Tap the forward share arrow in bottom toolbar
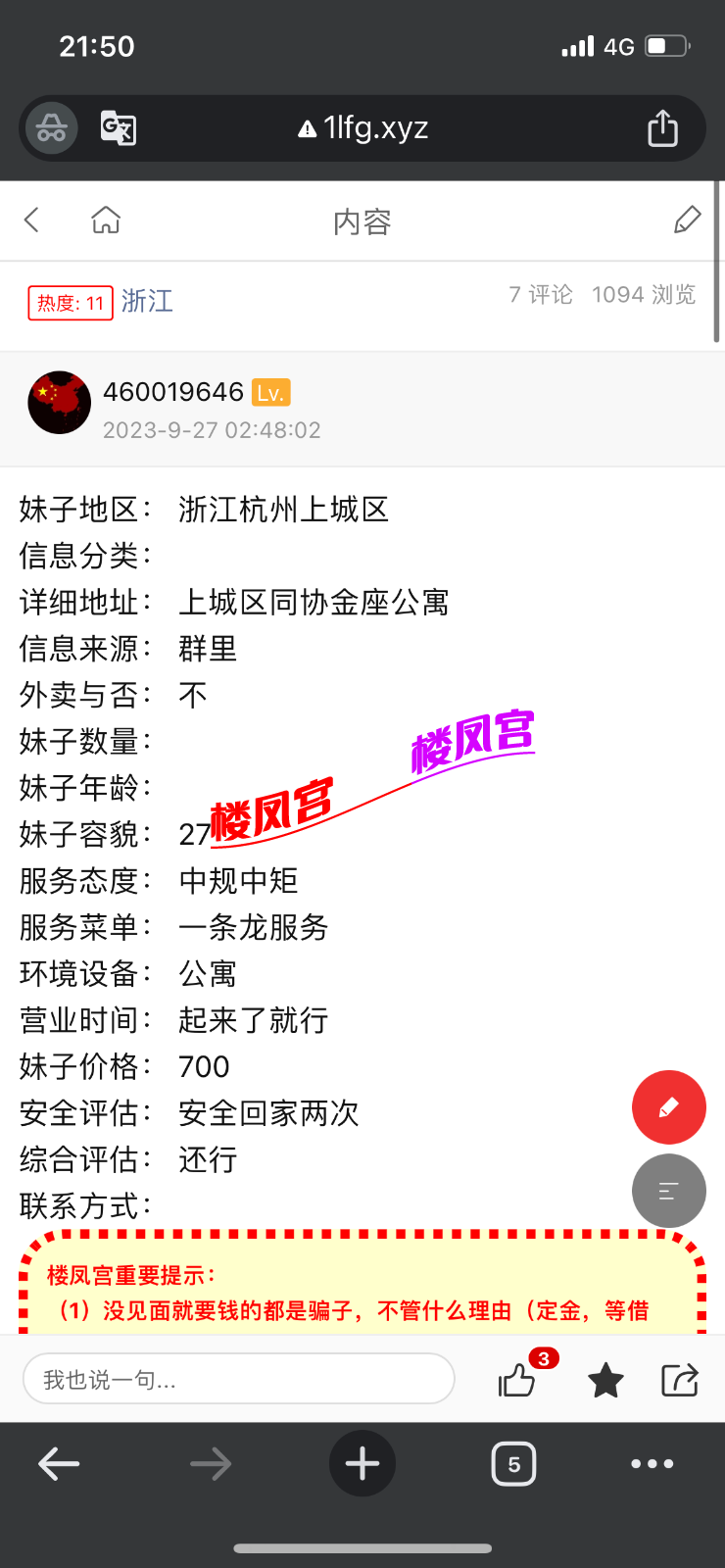 click(x=683, y=1379)
